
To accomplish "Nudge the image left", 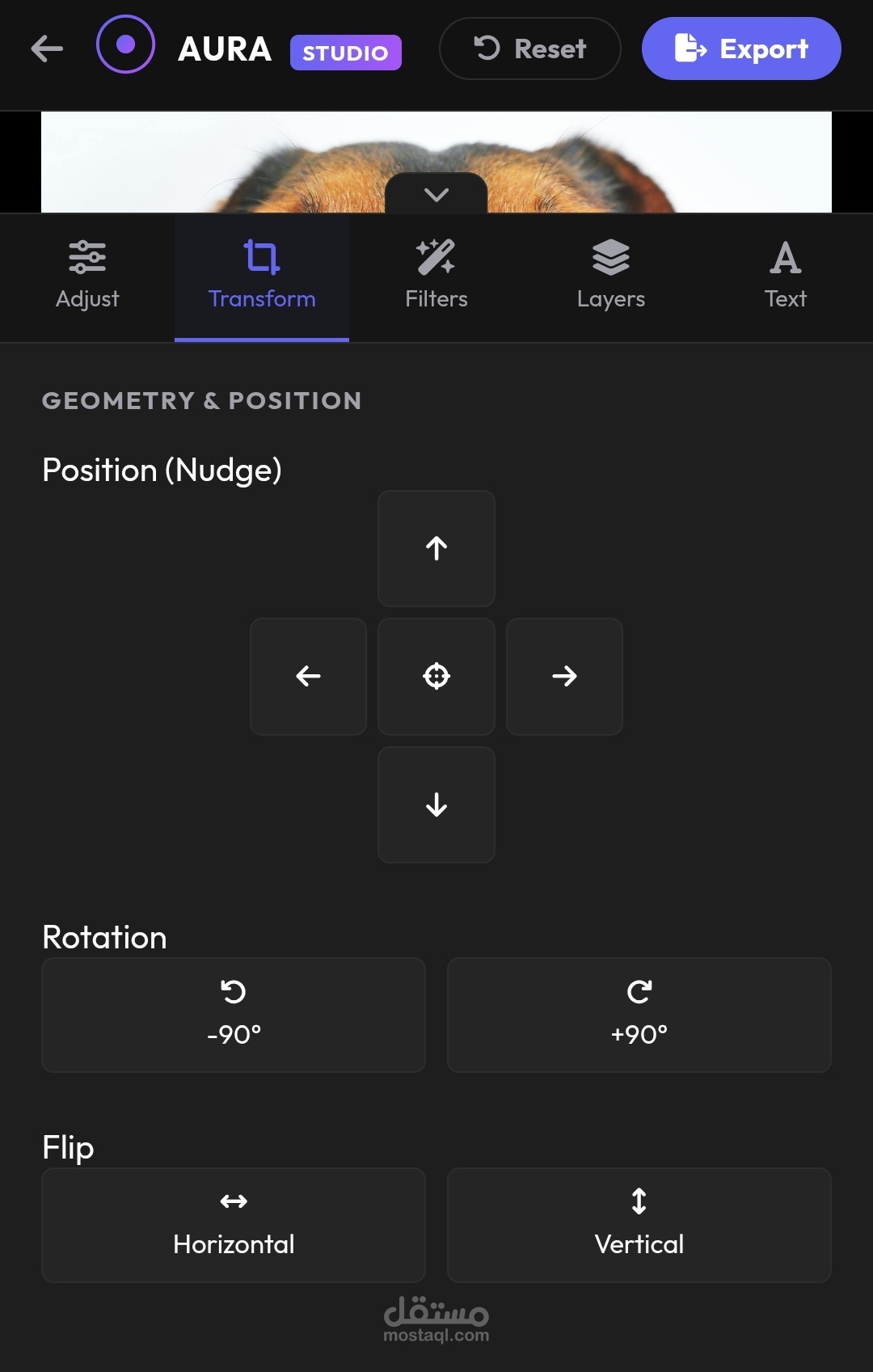I will [x=308, y=677].
